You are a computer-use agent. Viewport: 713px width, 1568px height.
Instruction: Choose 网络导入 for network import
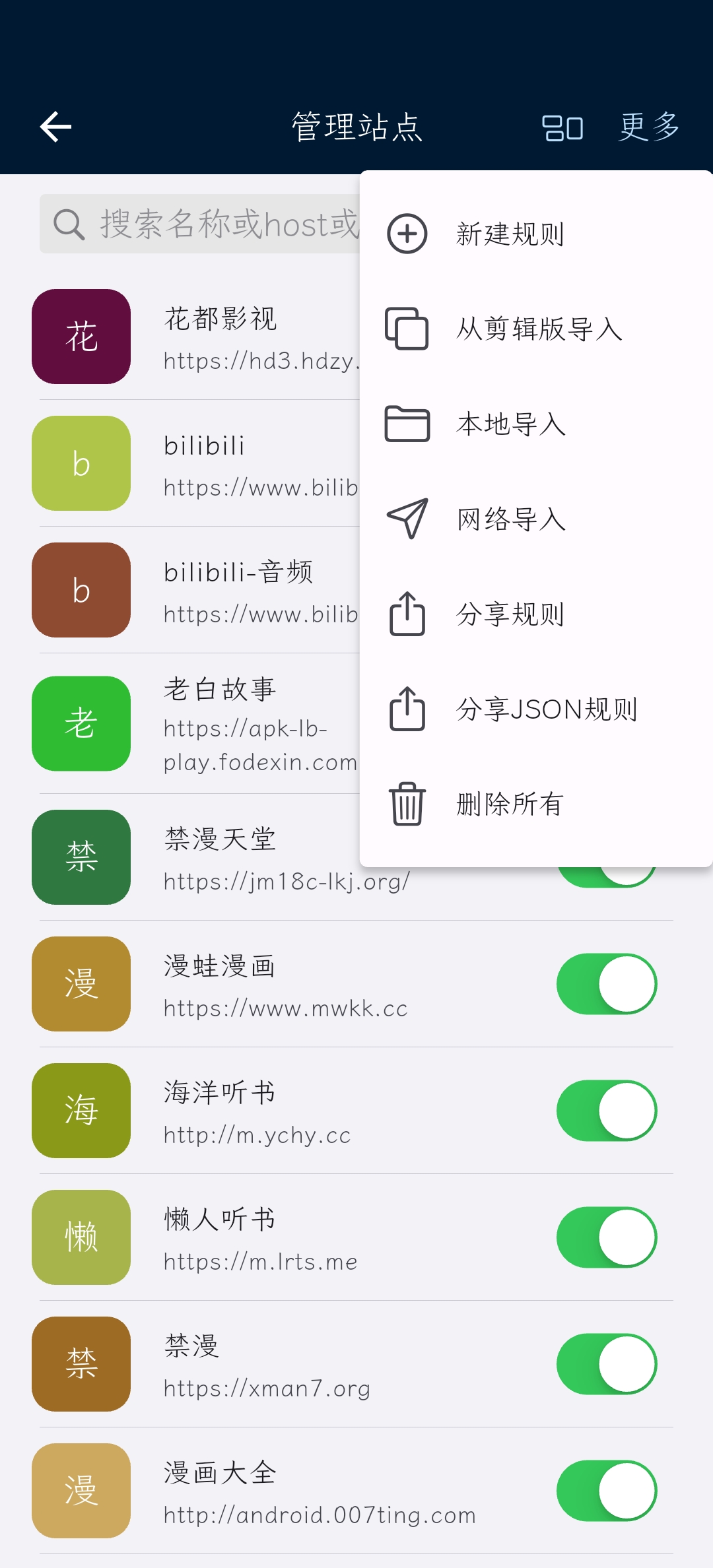[511, 519]
